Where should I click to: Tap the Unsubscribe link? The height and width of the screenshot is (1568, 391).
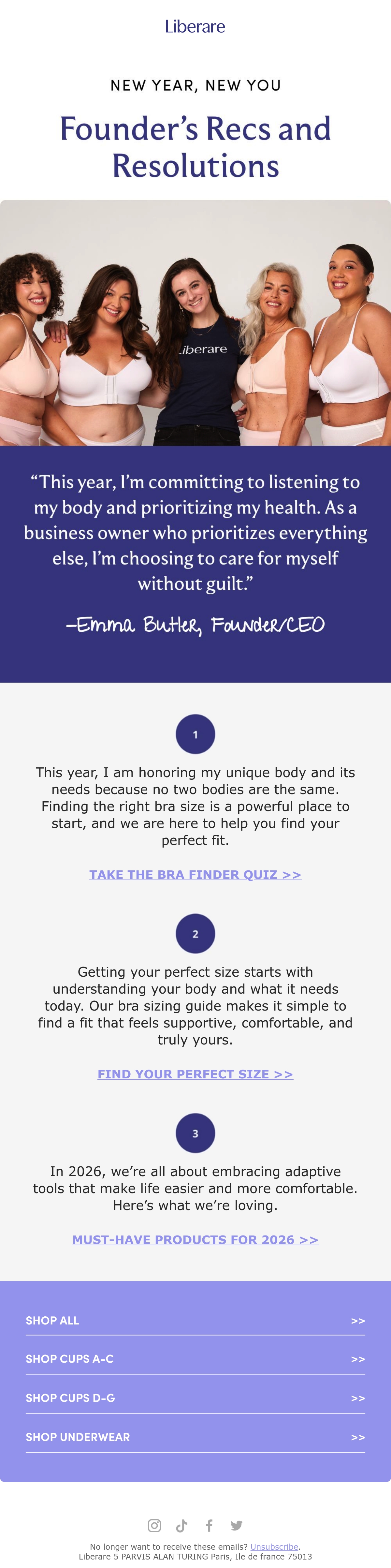(x=274, y=1546)
